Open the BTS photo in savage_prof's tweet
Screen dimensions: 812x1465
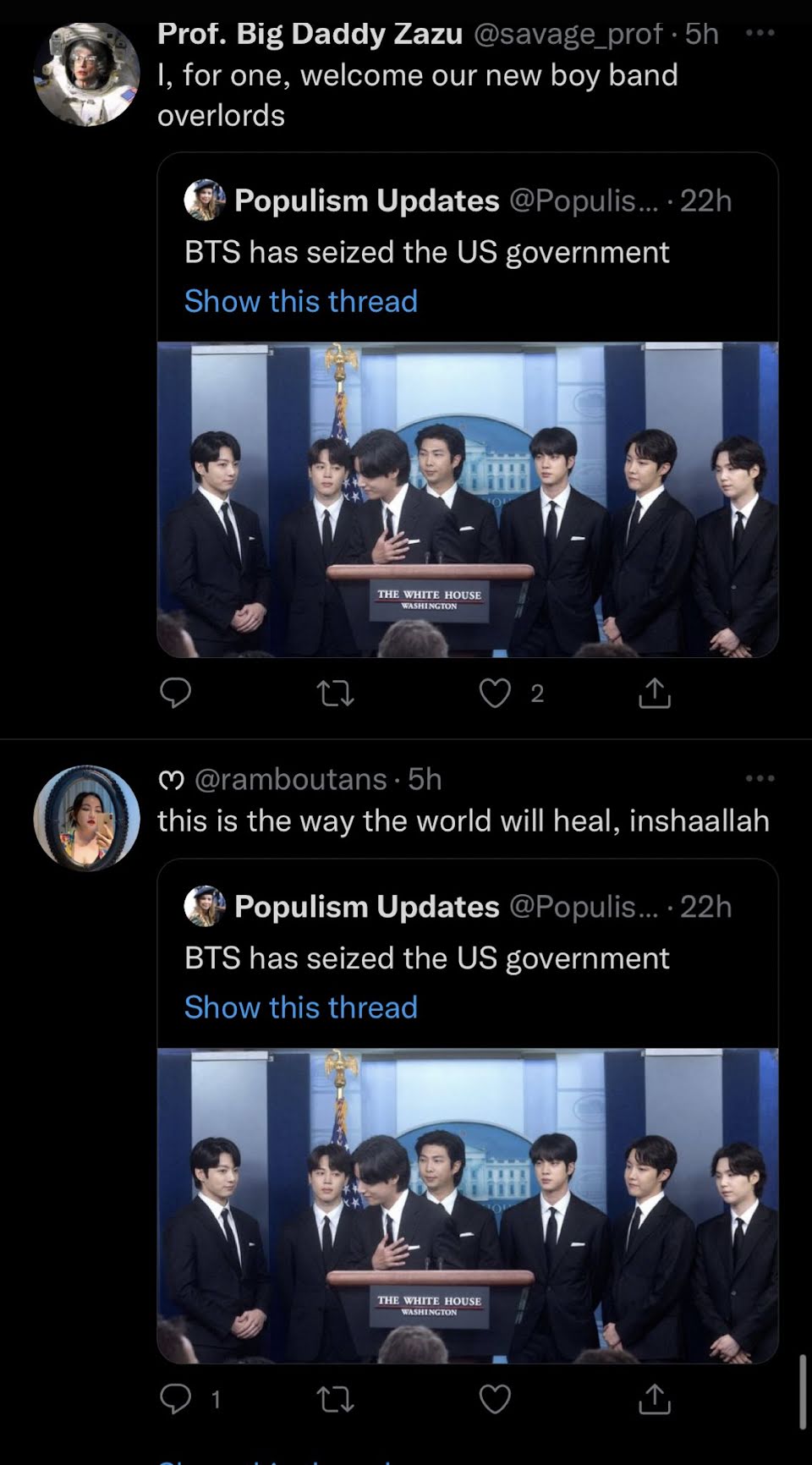(467, 499)
